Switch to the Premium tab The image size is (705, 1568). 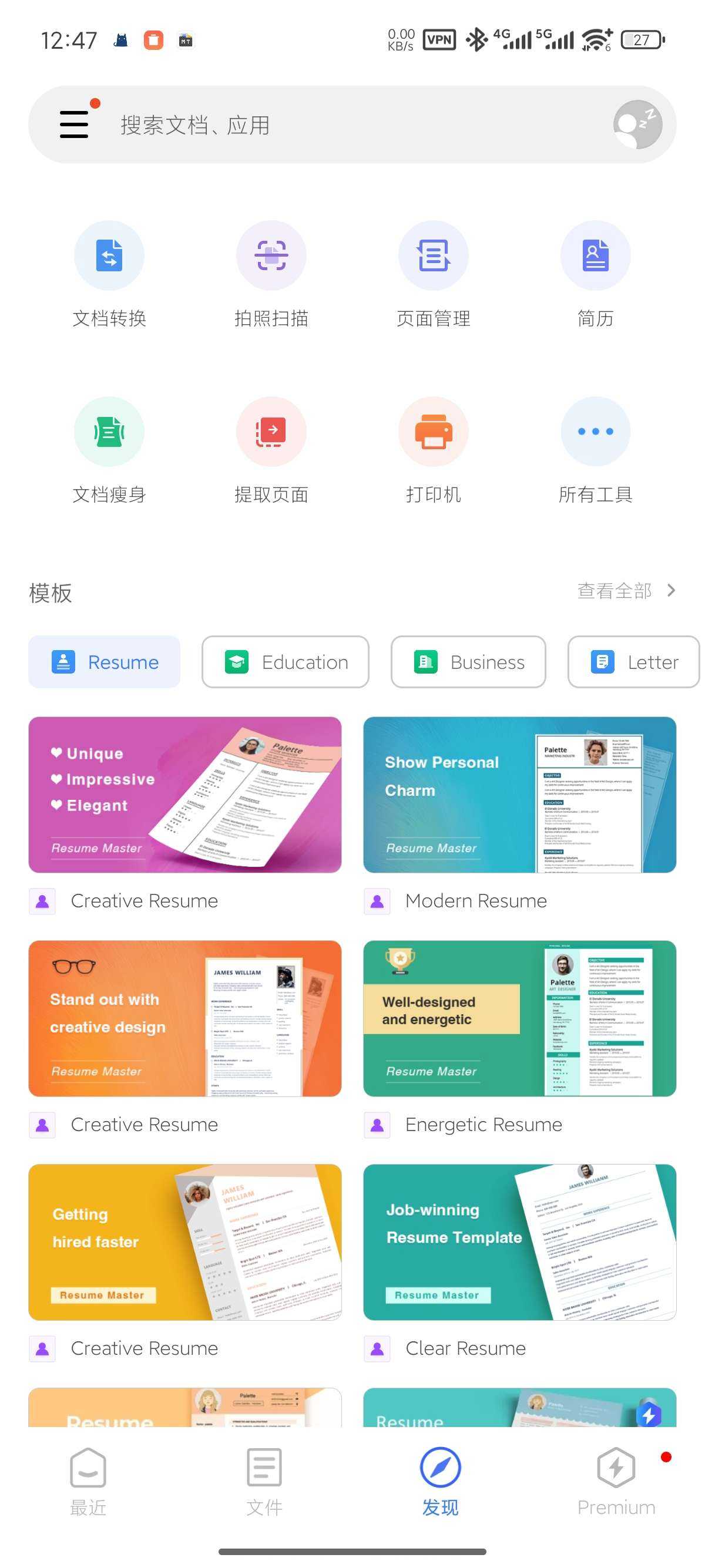point(616,1480)
